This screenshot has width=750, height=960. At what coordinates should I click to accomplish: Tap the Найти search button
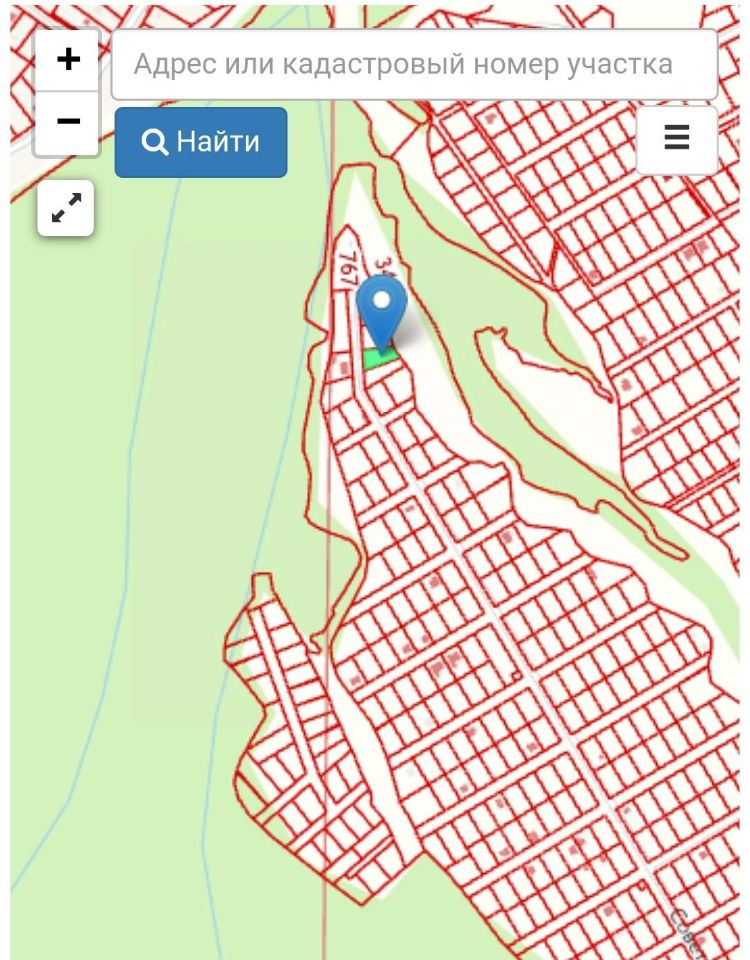pyautogui.click(x=201, y=142)
